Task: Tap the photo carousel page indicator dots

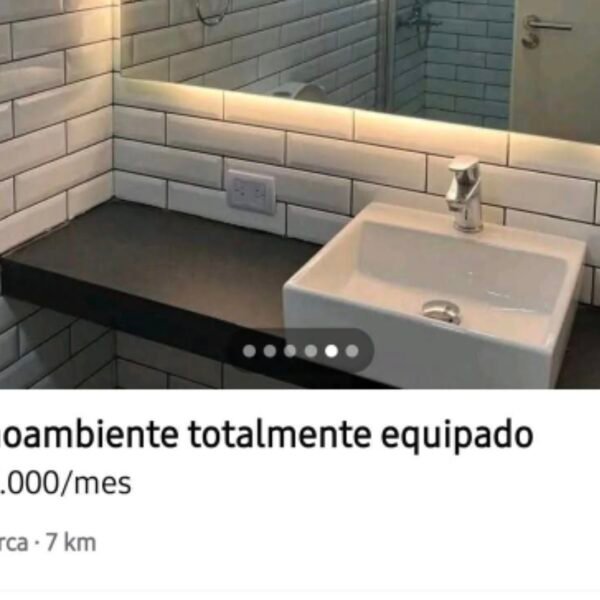Action: click(x=300, y=351)
